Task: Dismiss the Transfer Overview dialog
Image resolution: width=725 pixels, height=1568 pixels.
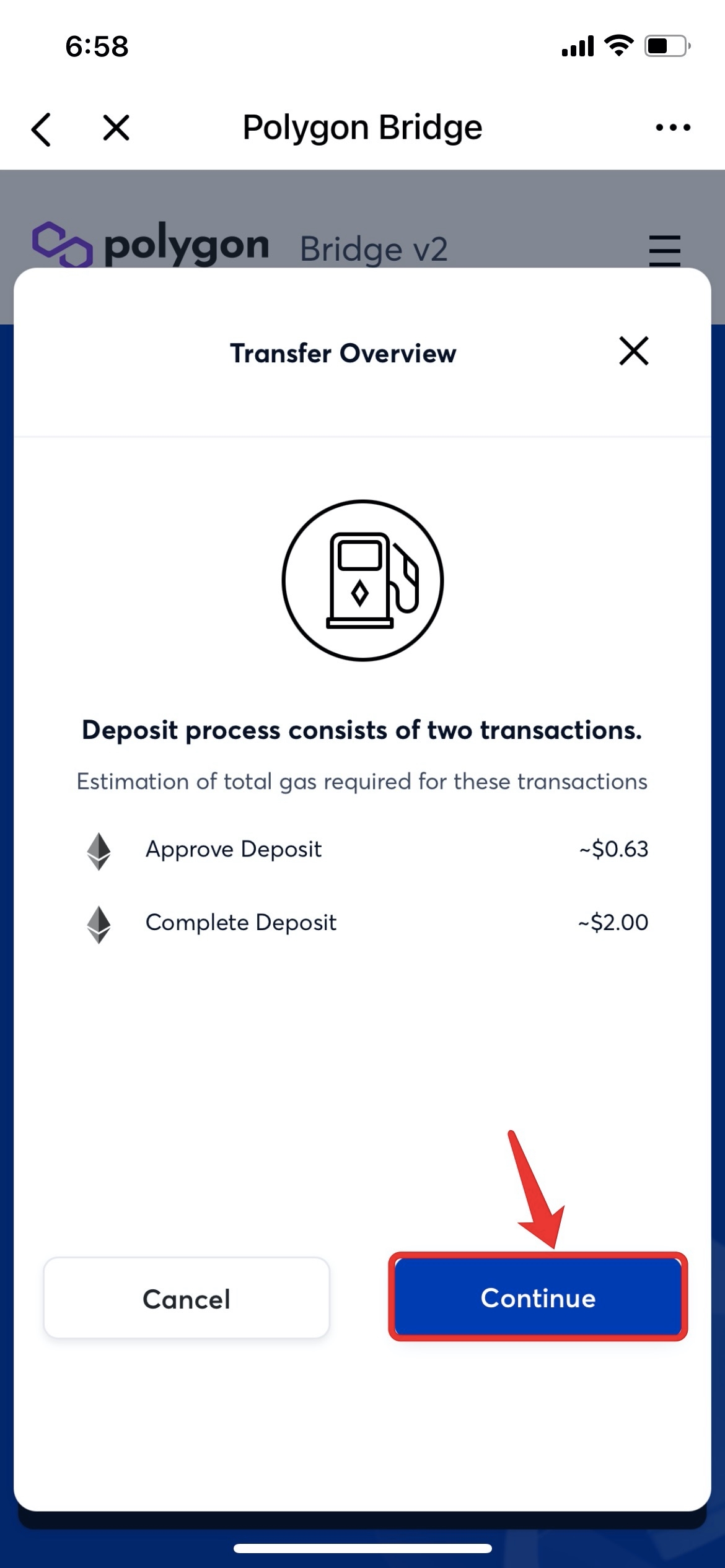Action: pos(633,352)
